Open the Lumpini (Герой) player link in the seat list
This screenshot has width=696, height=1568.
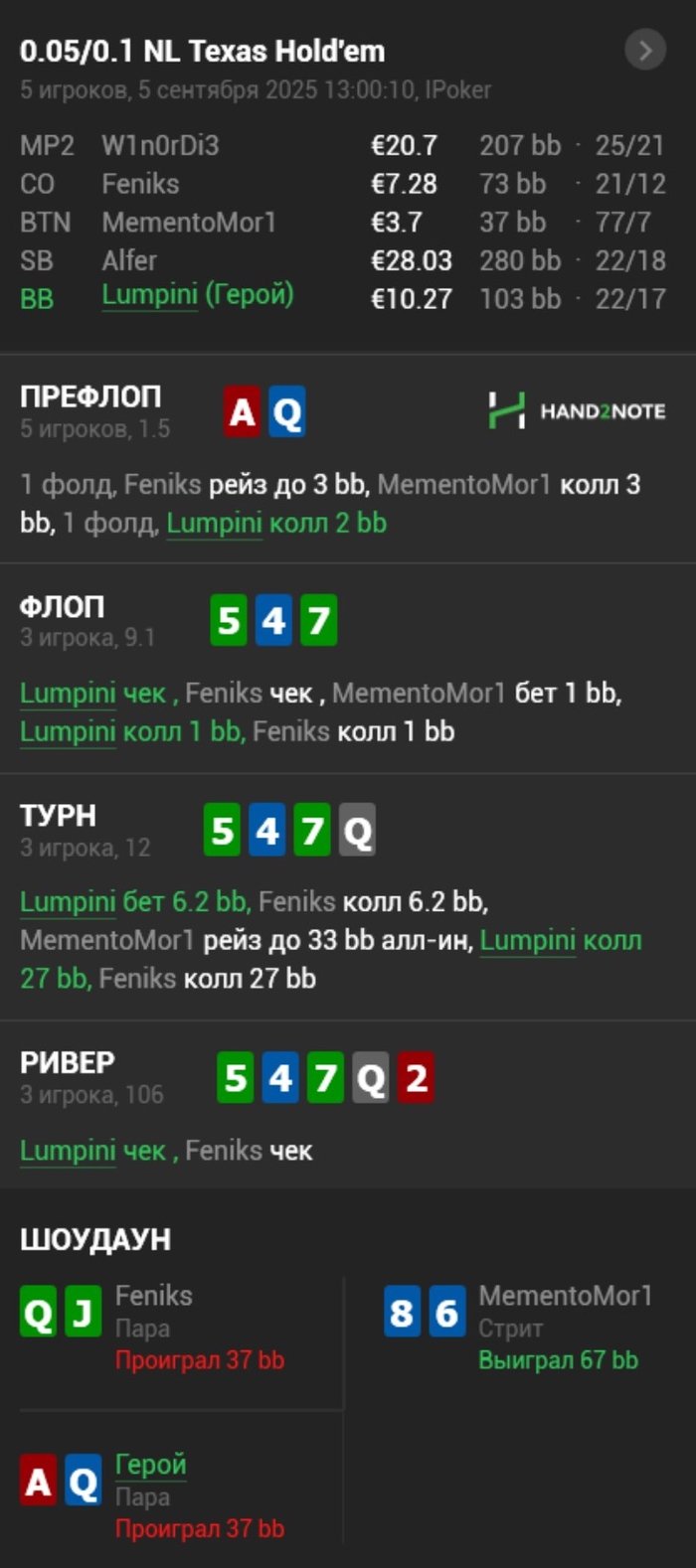pos(197,295)
